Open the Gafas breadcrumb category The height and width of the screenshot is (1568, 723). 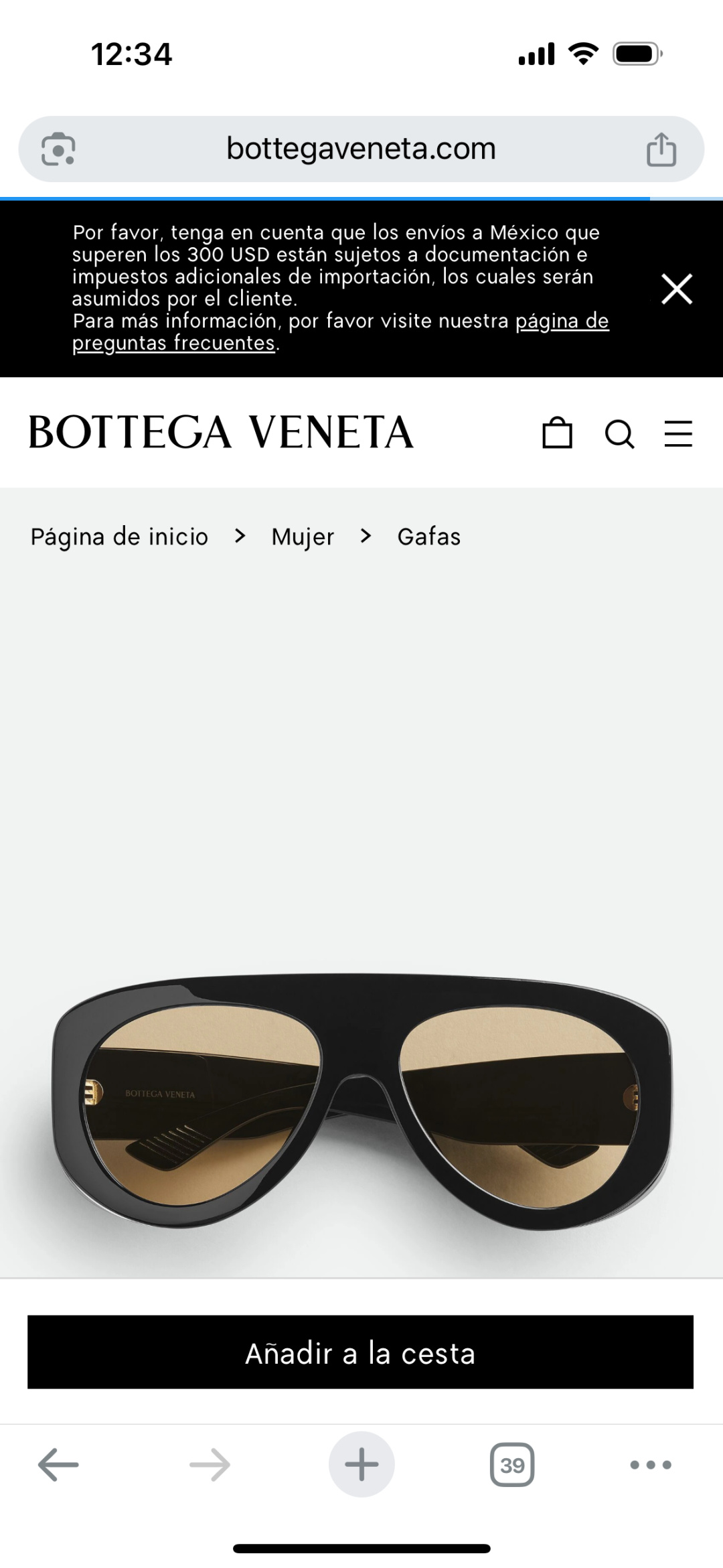tap(429, 537)
